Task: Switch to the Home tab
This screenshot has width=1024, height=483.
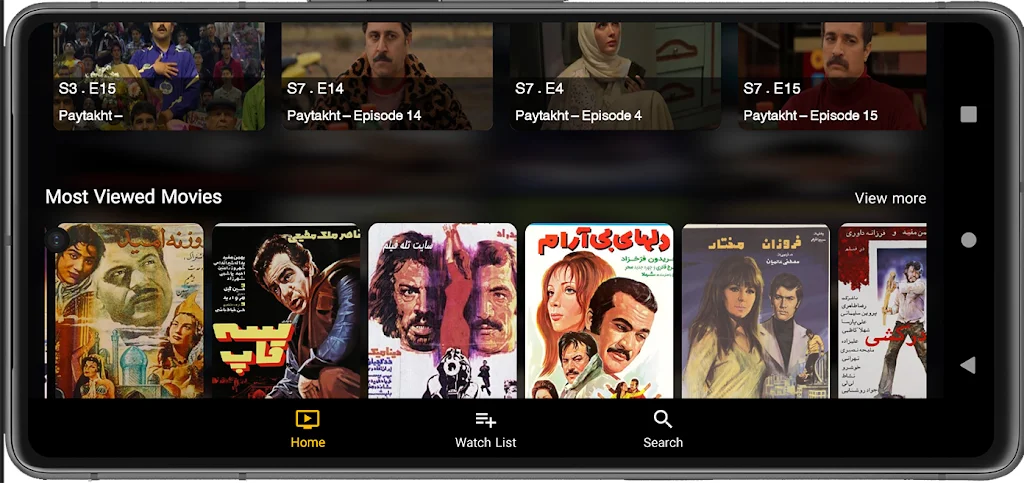Action: 308,429
